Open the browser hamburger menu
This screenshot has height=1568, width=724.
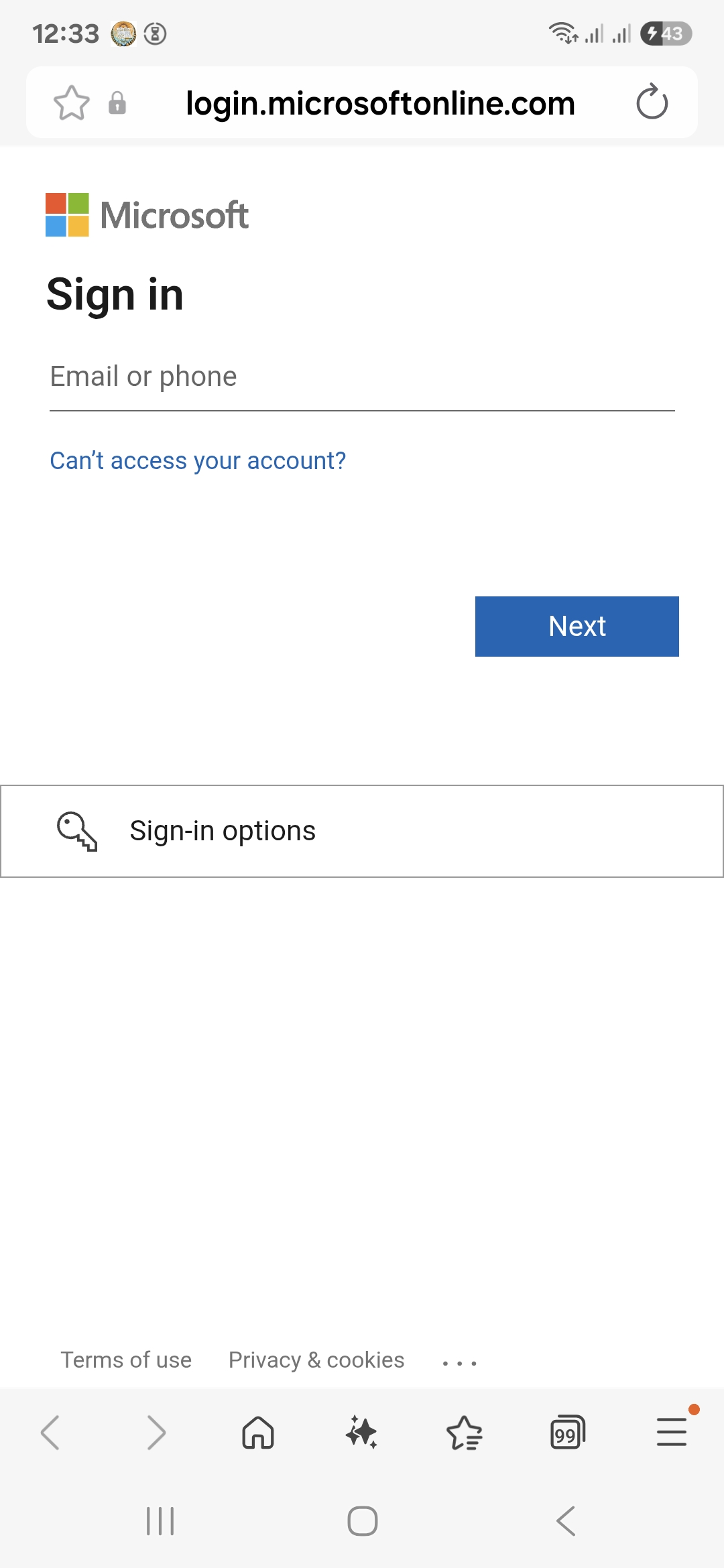[x=671, y=1433]
